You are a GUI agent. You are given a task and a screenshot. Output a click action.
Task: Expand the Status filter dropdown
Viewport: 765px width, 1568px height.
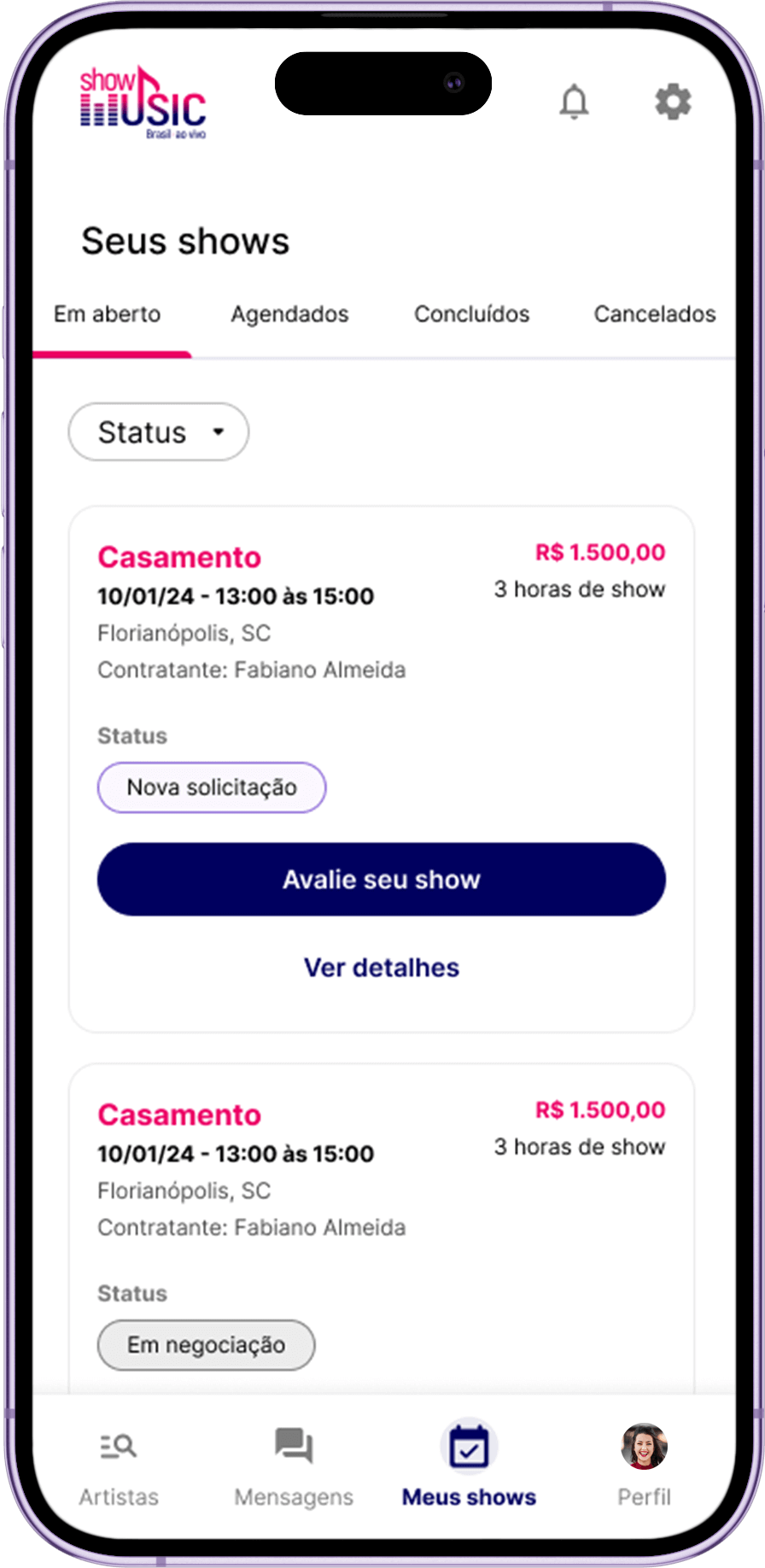tap(159, 432)
